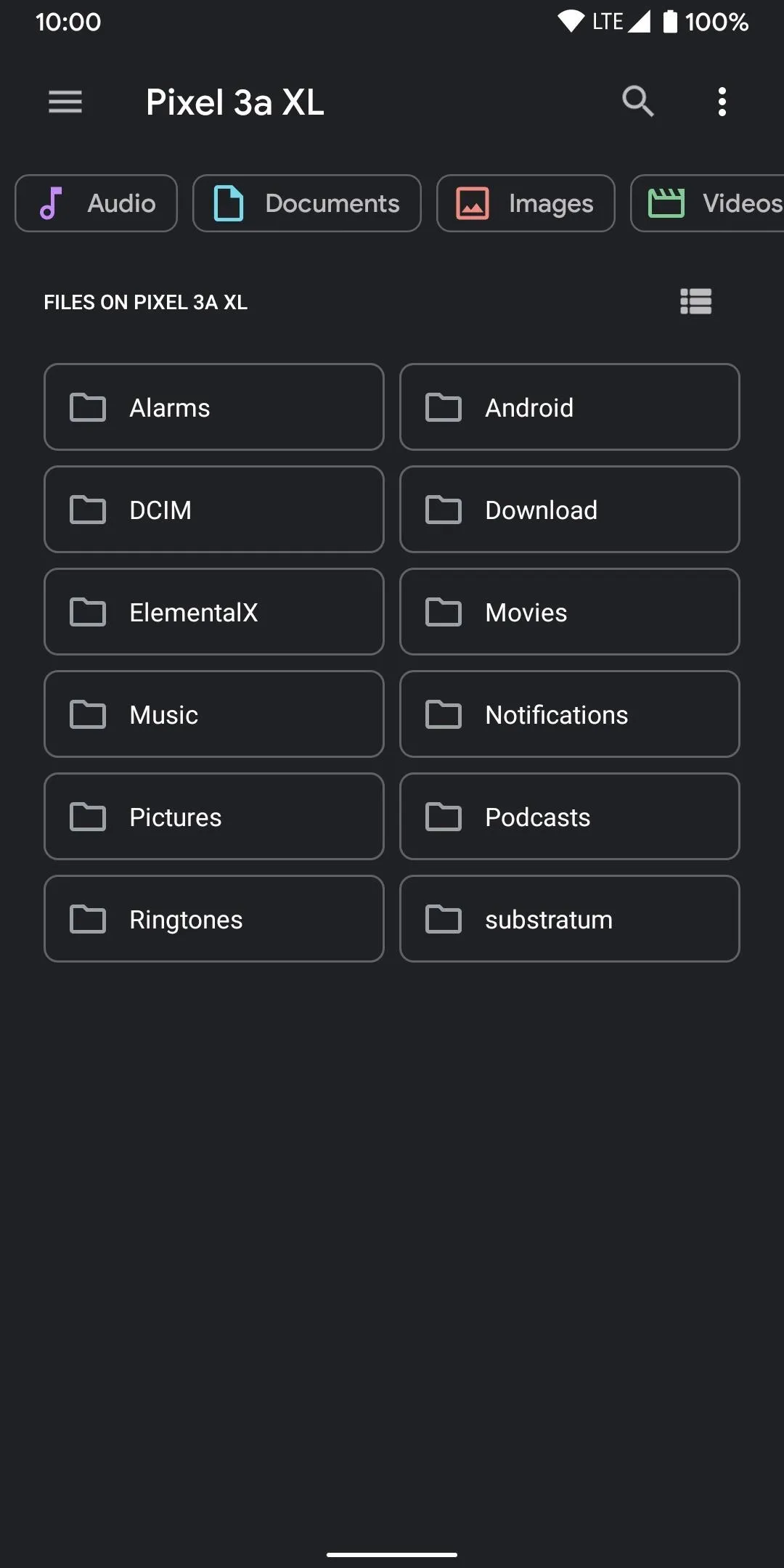Open the ElementalX folder
Screen dimensions: 784x1568
click(213, 612)
